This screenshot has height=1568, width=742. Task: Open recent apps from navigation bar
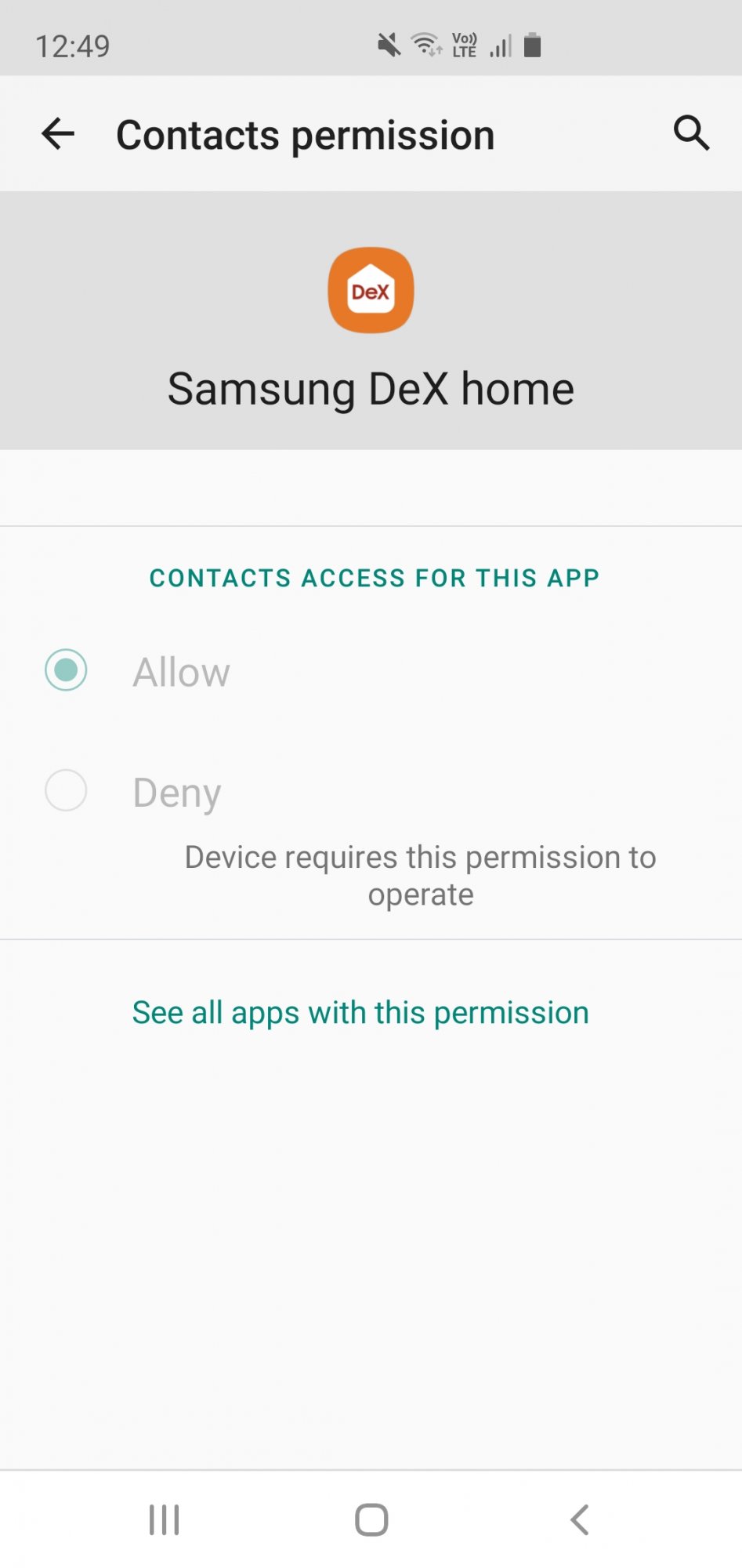click(165, 1519)
